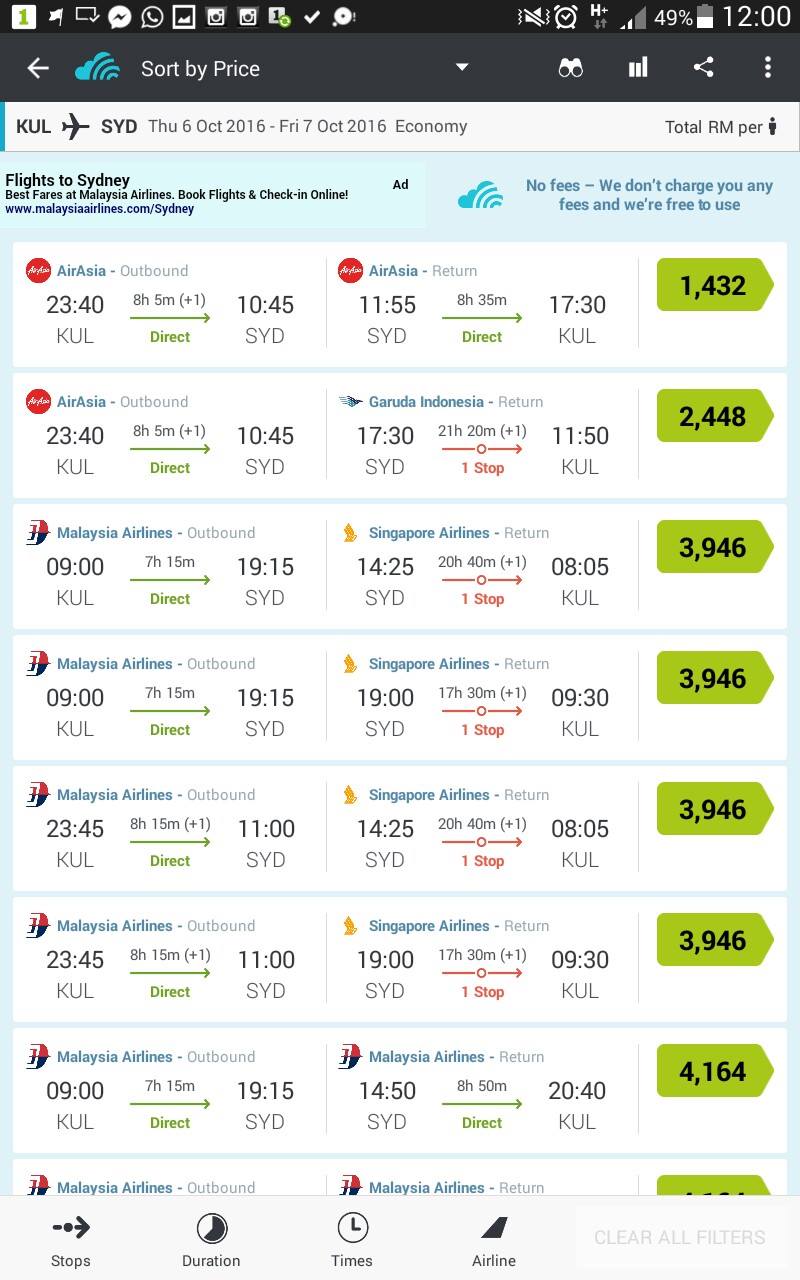
Task: Pick 3,946 flight departing 23:45 returning 19:00
Action: tap(400, 959)
